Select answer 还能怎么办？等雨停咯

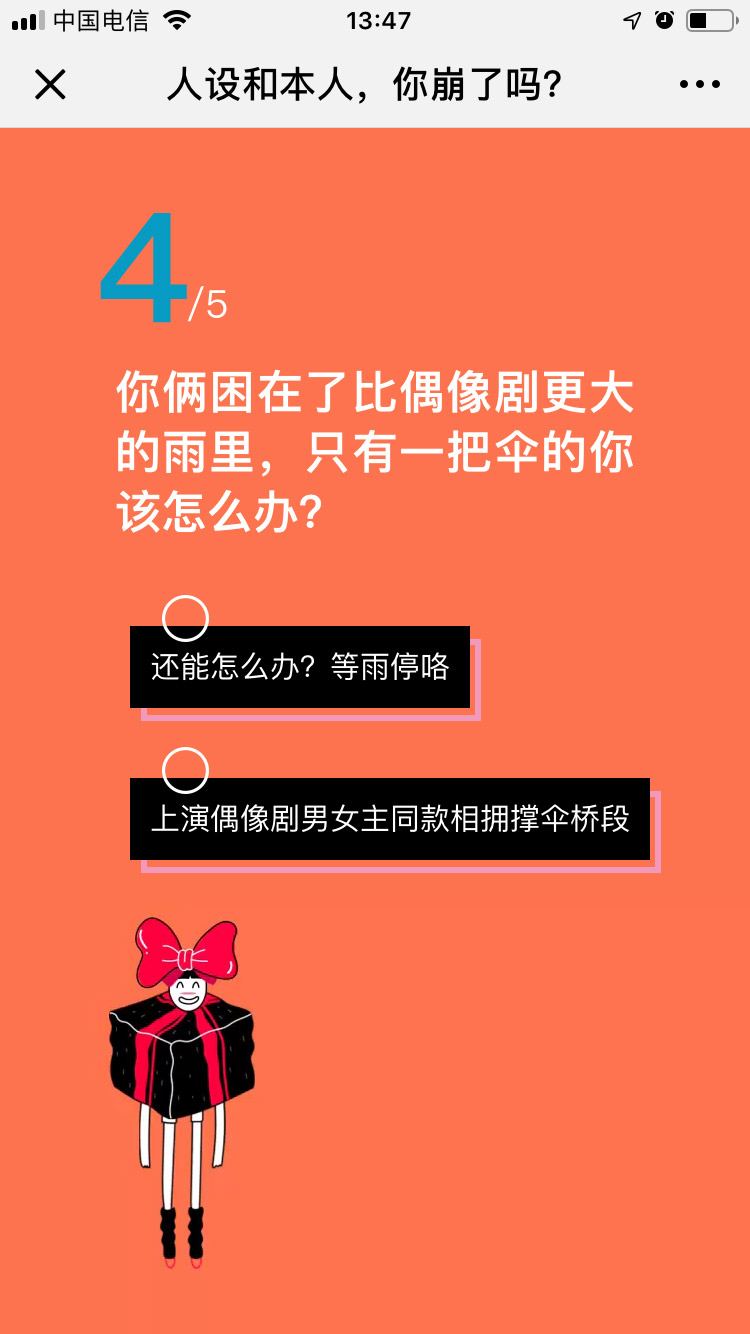pos(300,666)
